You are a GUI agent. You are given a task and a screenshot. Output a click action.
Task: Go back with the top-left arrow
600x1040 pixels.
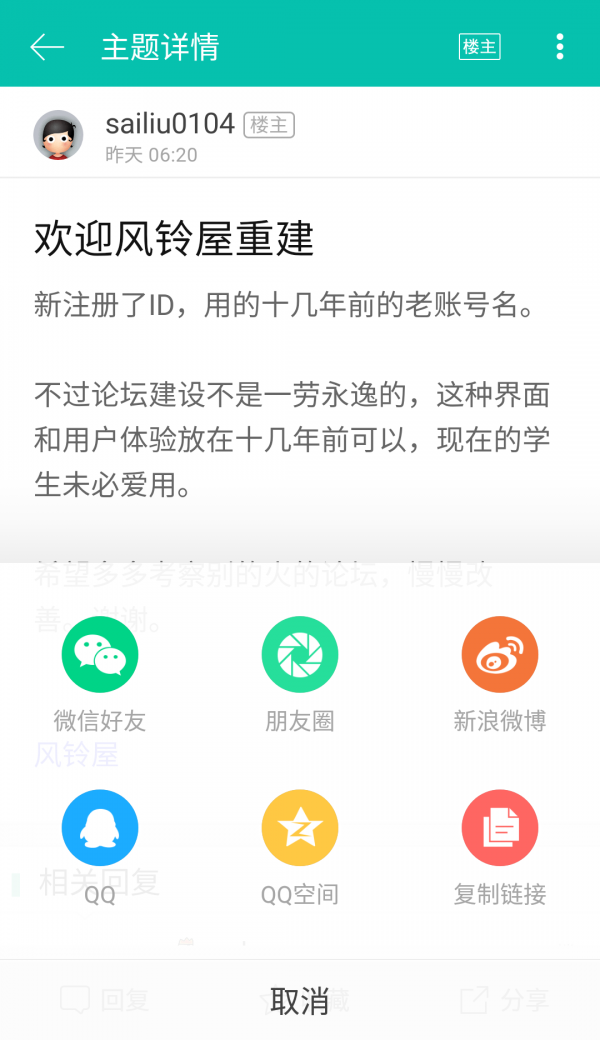[46, 46]
